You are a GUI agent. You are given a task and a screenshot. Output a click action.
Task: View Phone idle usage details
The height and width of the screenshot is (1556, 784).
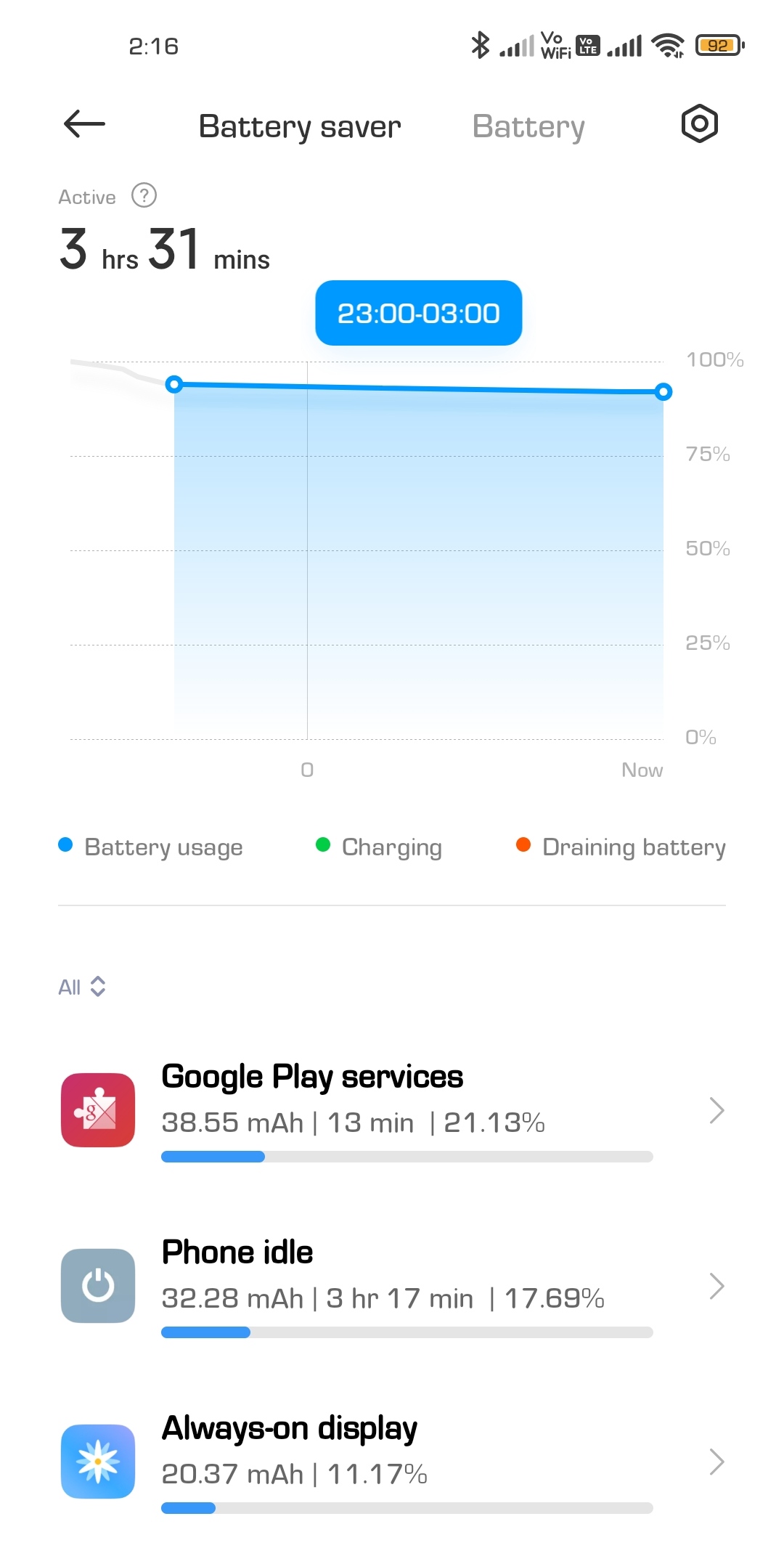392,1287
